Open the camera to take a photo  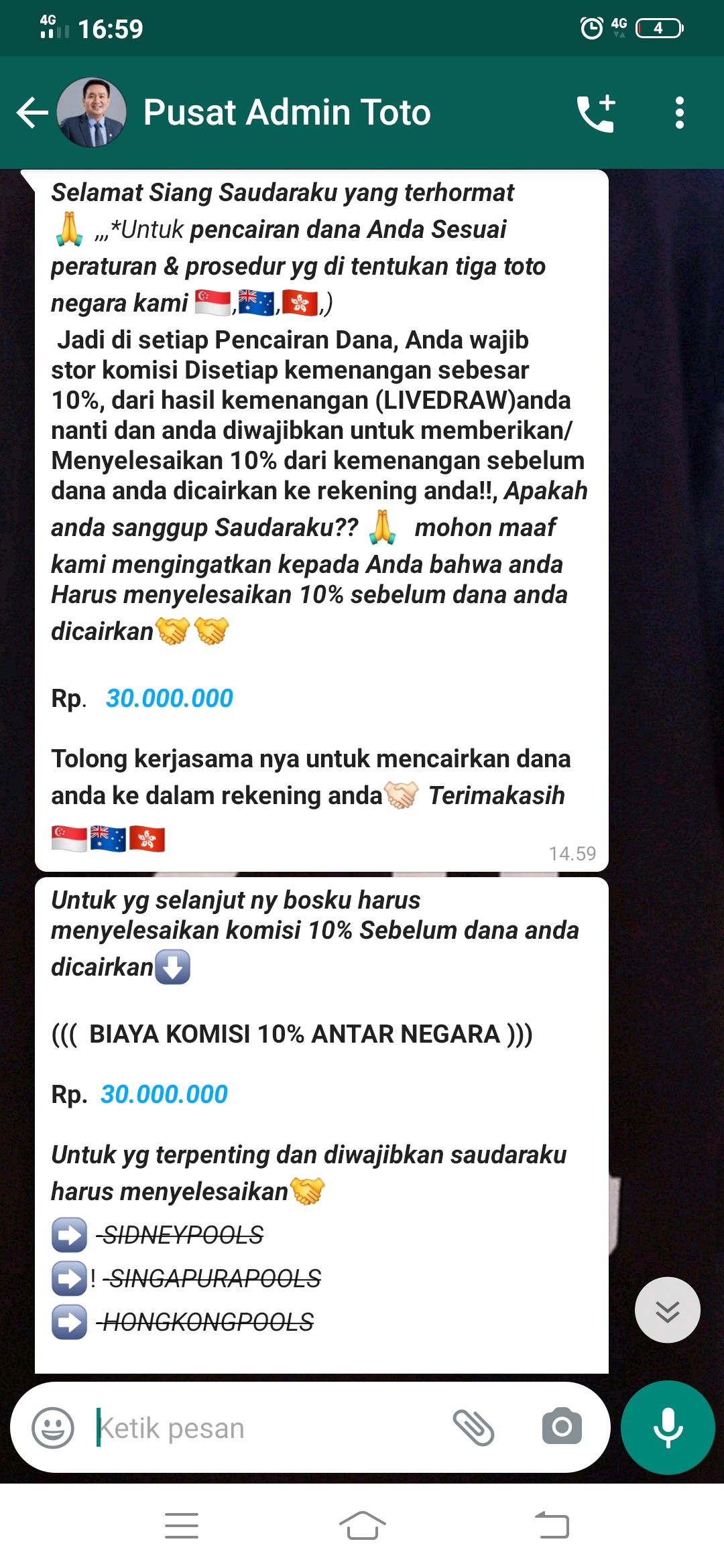pos(562,1427)
